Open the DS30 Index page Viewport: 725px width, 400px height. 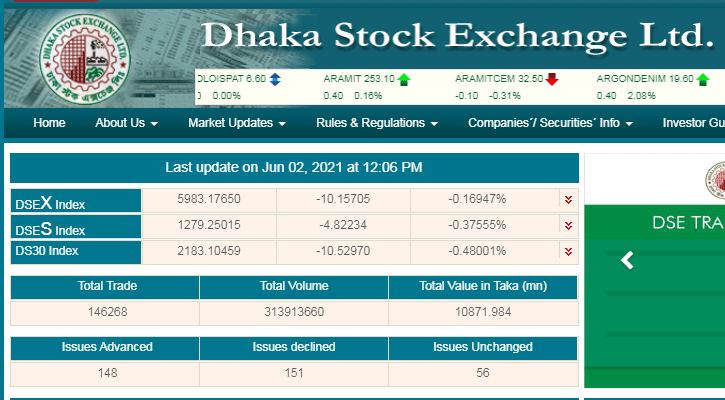click(x=47, y=251)
